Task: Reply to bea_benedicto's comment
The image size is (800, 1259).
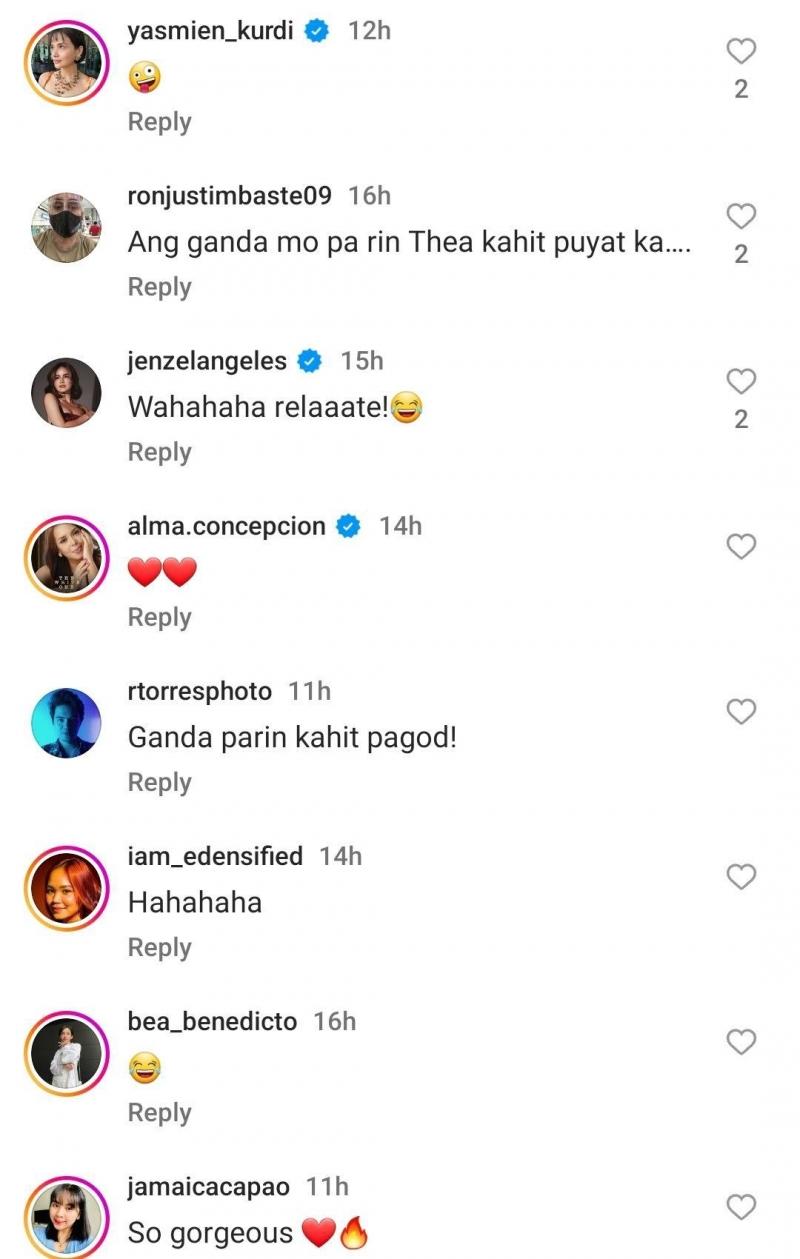Action: coord(159,1112)
